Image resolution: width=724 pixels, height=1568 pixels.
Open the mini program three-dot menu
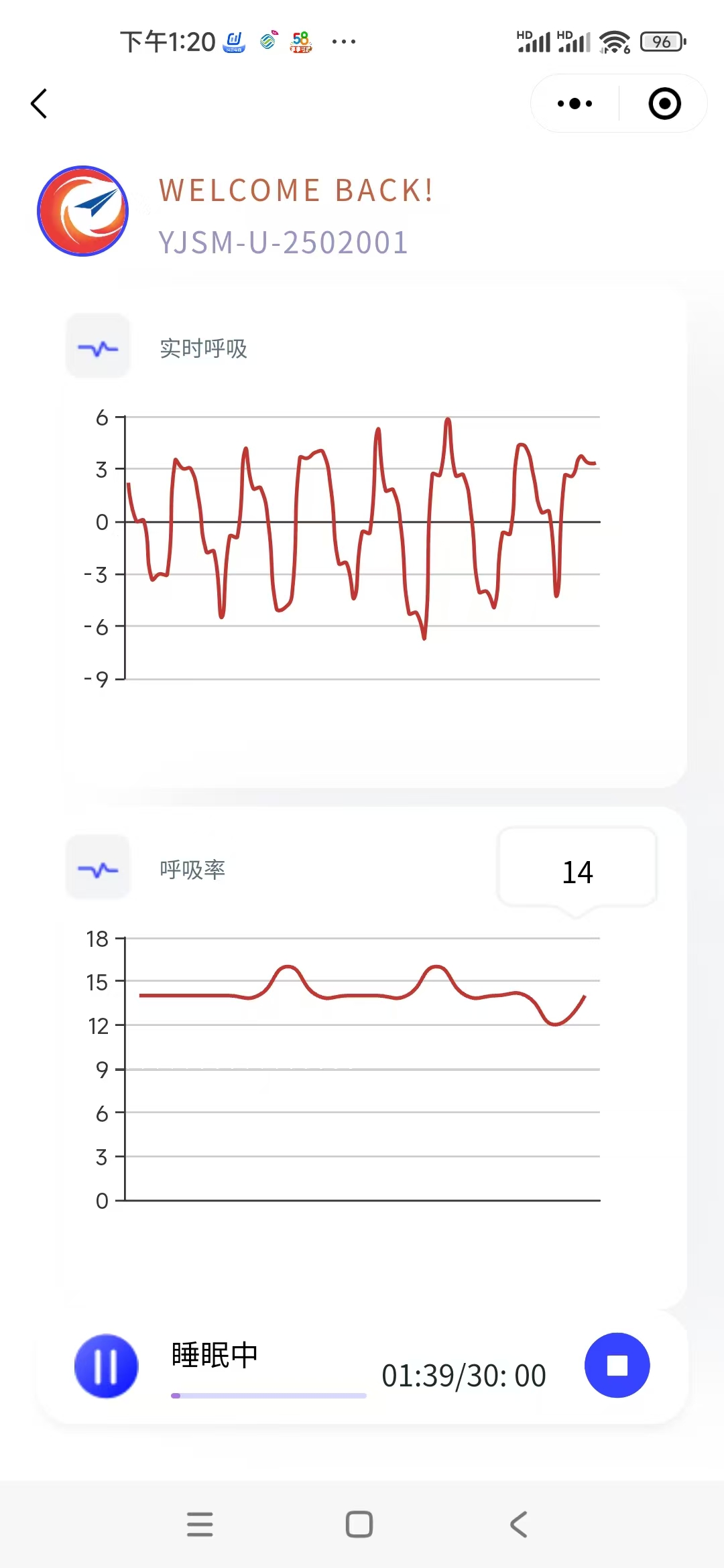575,104
